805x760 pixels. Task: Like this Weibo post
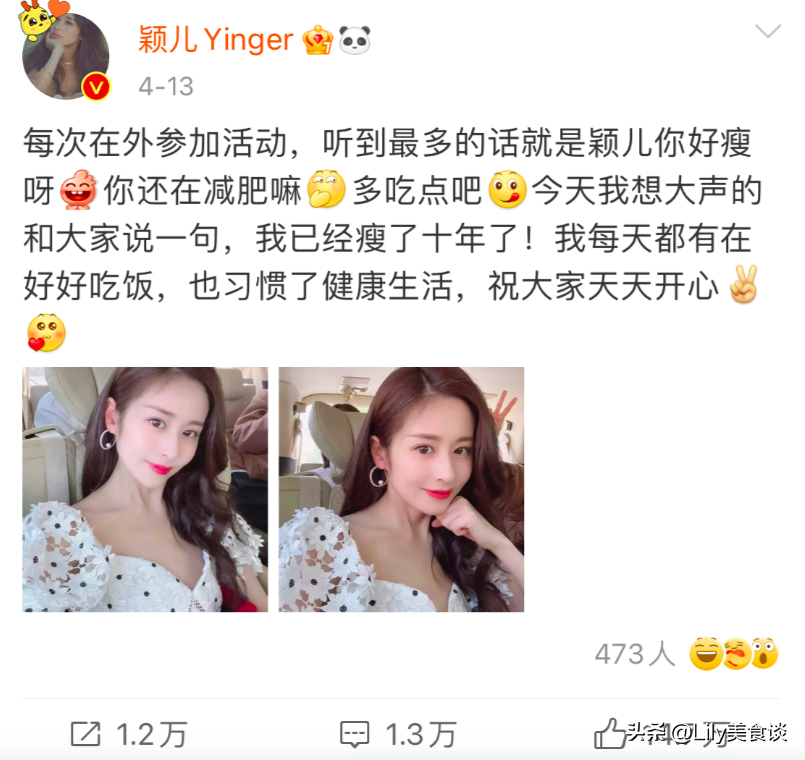(x=610, y=735)
